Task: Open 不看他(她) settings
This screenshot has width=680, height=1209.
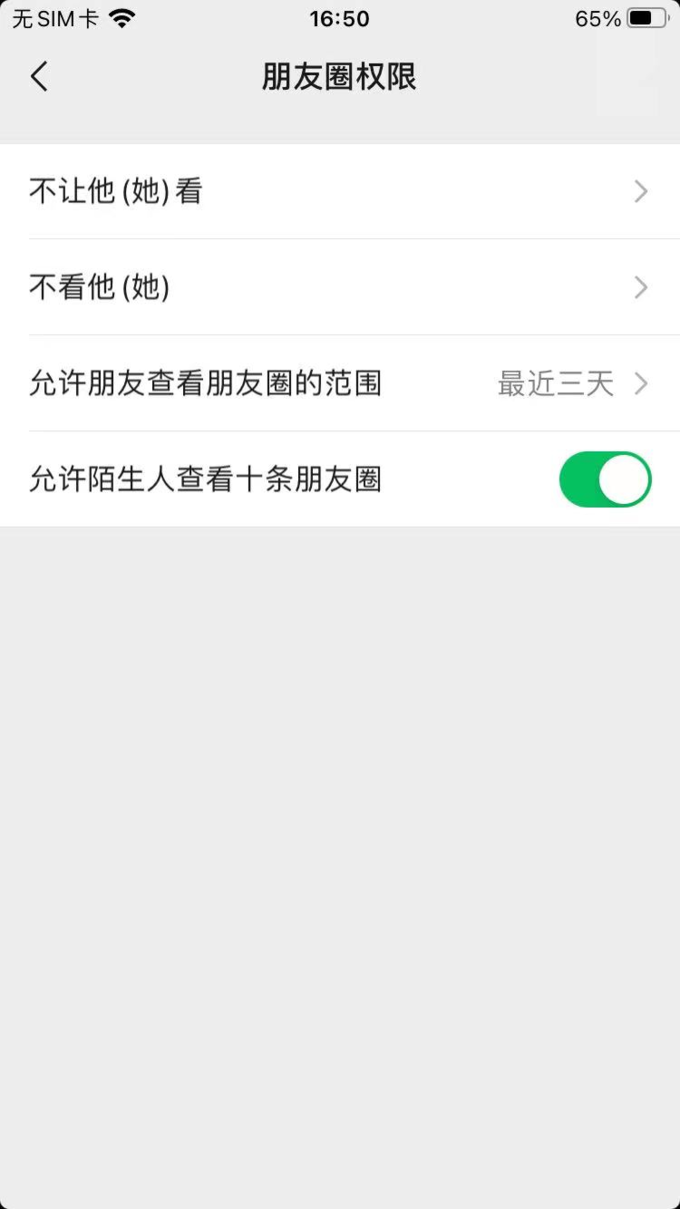Action: 340,288
